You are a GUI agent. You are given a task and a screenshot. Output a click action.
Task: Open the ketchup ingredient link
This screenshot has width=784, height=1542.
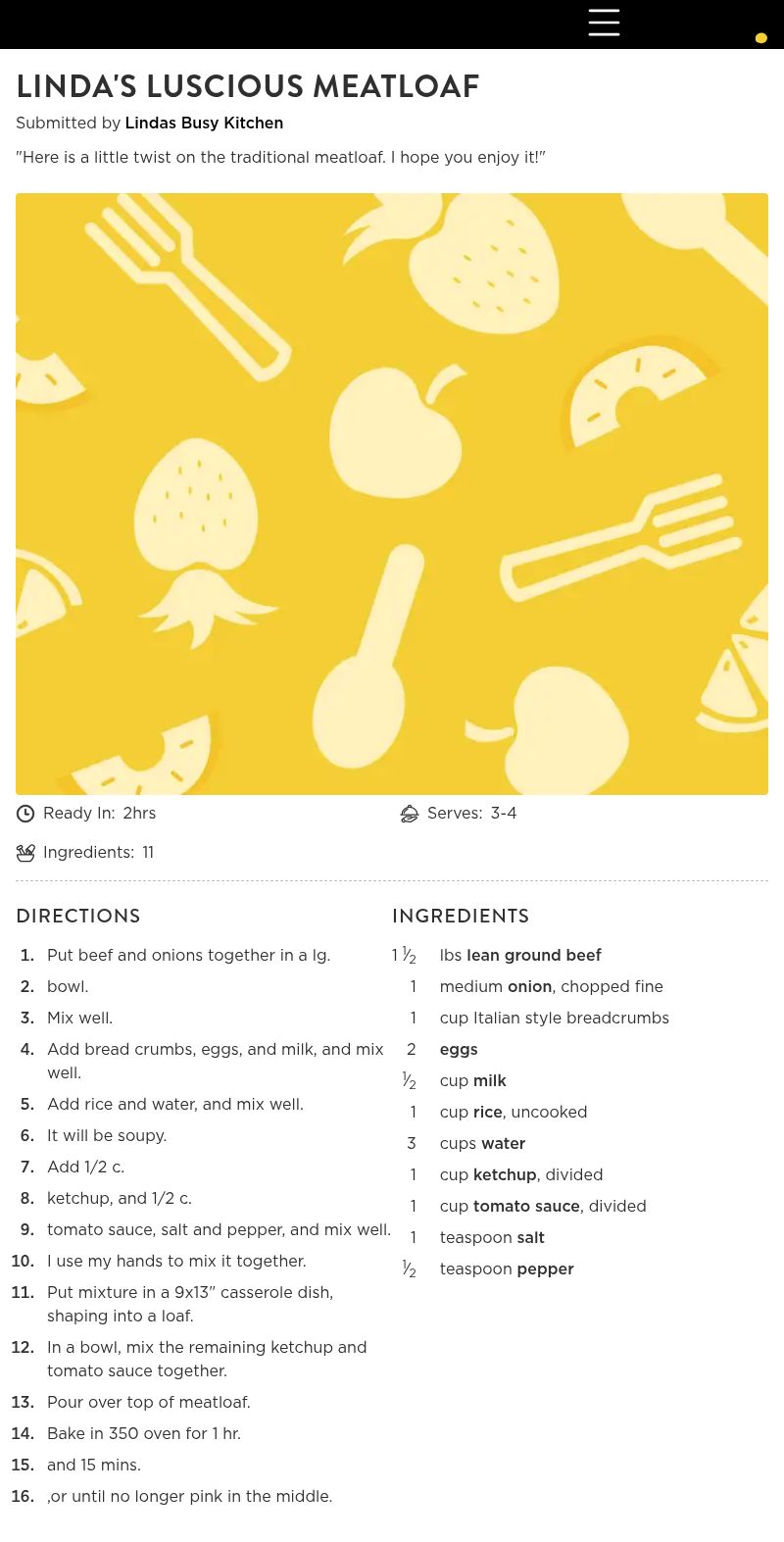[x=504, y=1174]
